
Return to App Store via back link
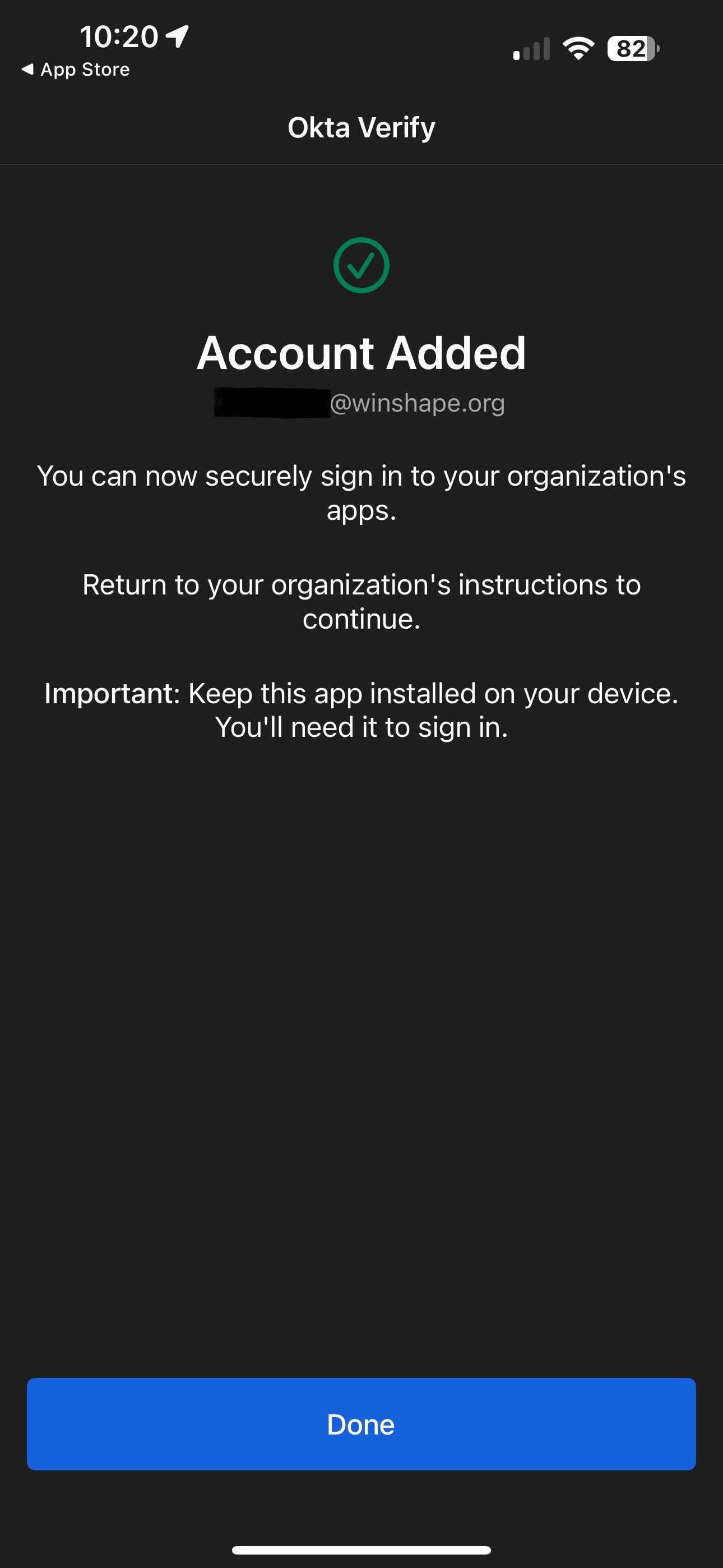[x=76, y=70]
